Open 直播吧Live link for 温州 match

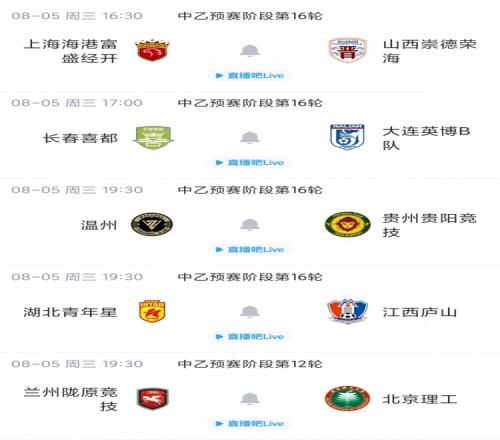[250, 249]
